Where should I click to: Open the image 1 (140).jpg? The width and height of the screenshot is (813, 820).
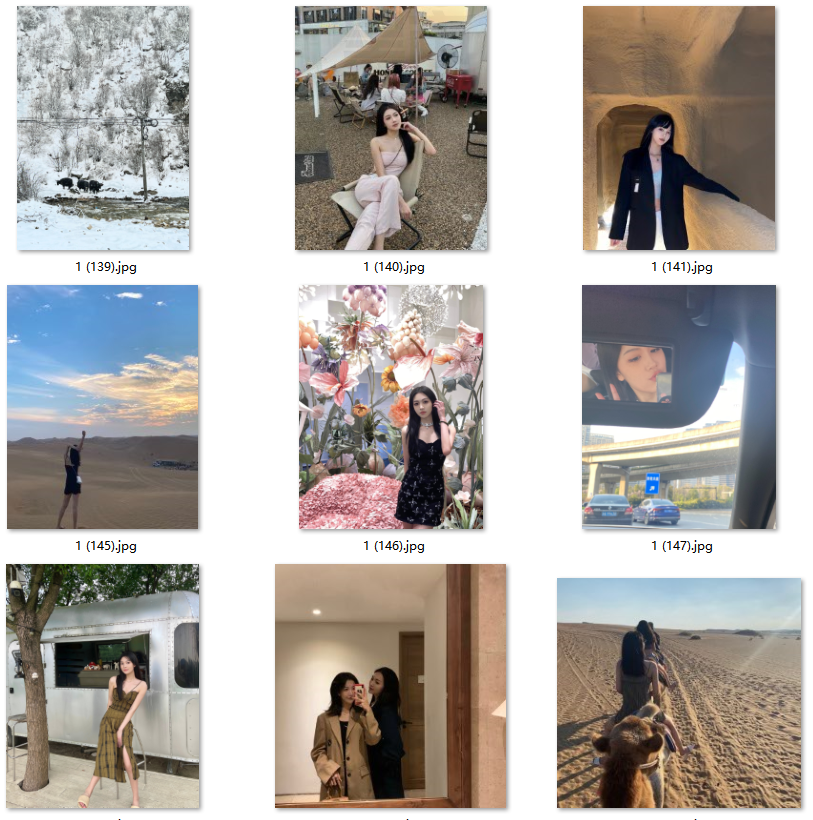coord(391,128)
